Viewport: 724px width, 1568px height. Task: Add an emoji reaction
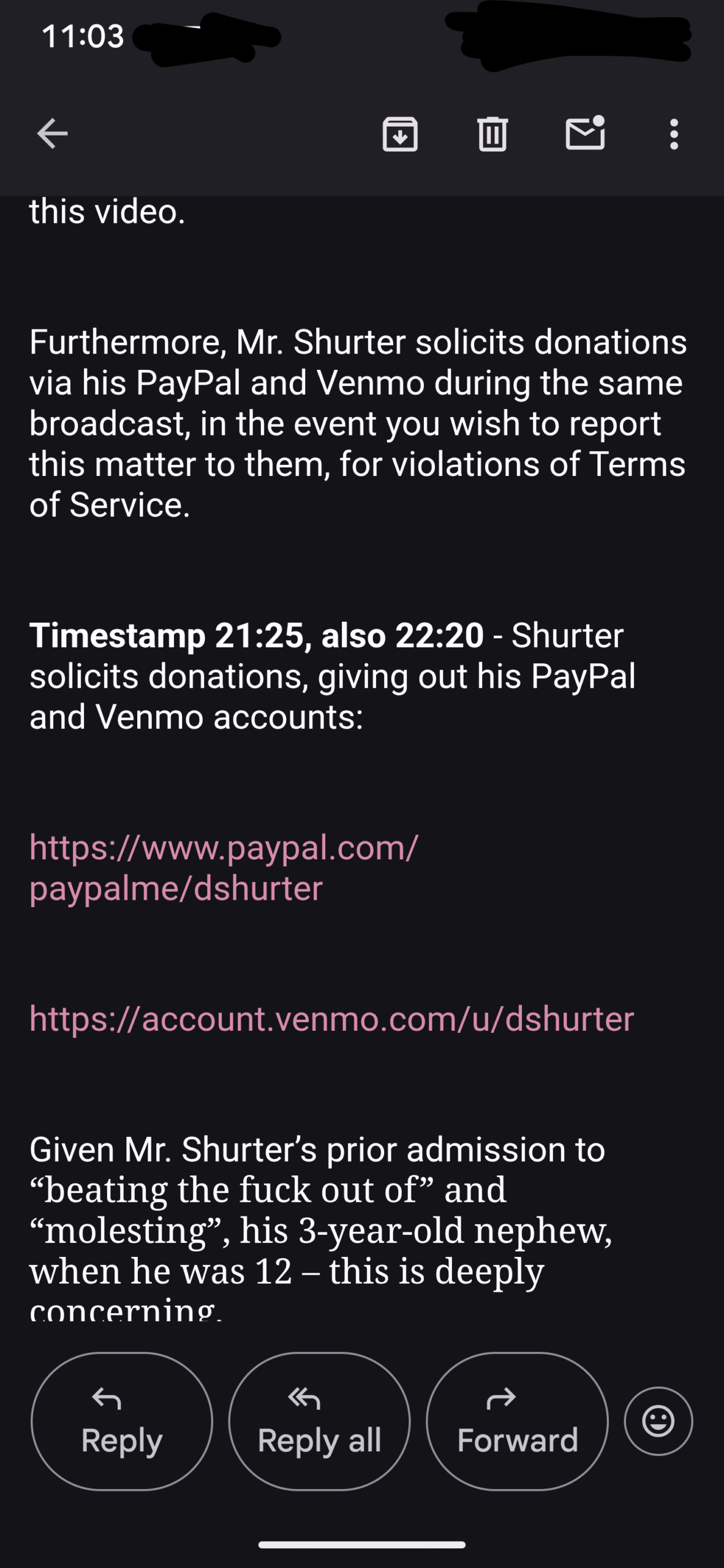point(658,1421)
